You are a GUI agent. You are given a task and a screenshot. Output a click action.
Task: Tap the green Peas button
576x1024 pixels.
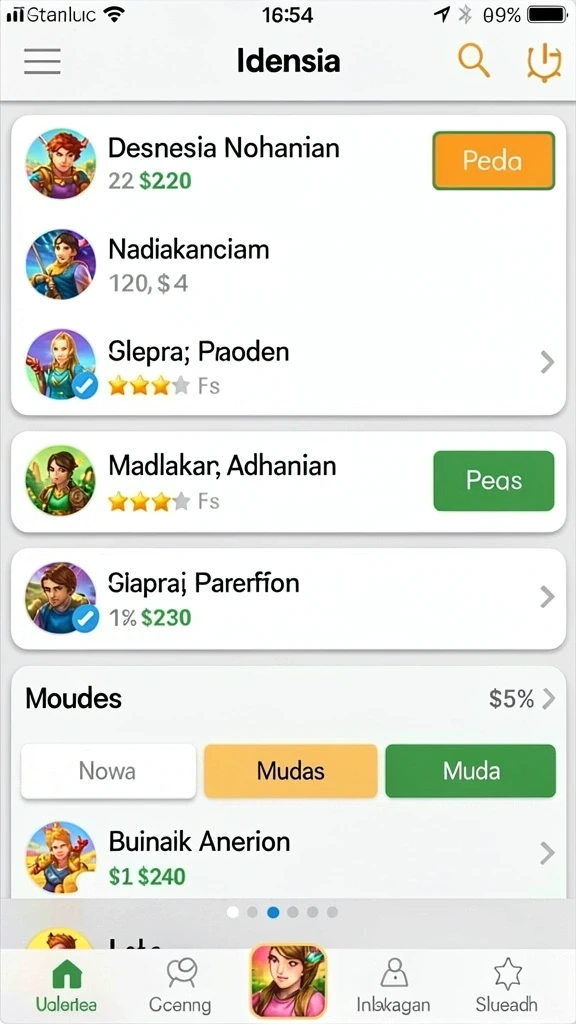pos(494,481)
